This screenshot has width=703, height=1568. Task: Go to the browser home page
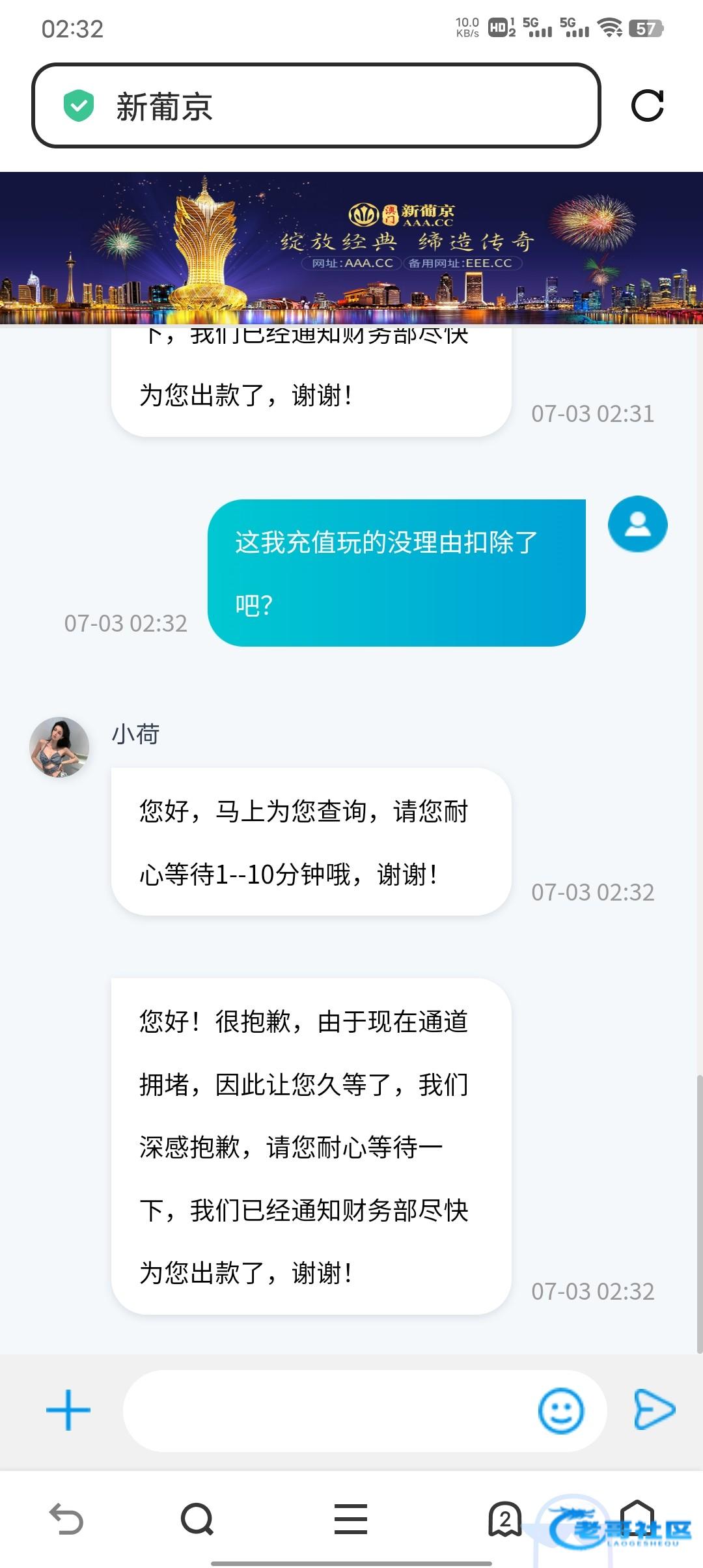(637, 1517)
